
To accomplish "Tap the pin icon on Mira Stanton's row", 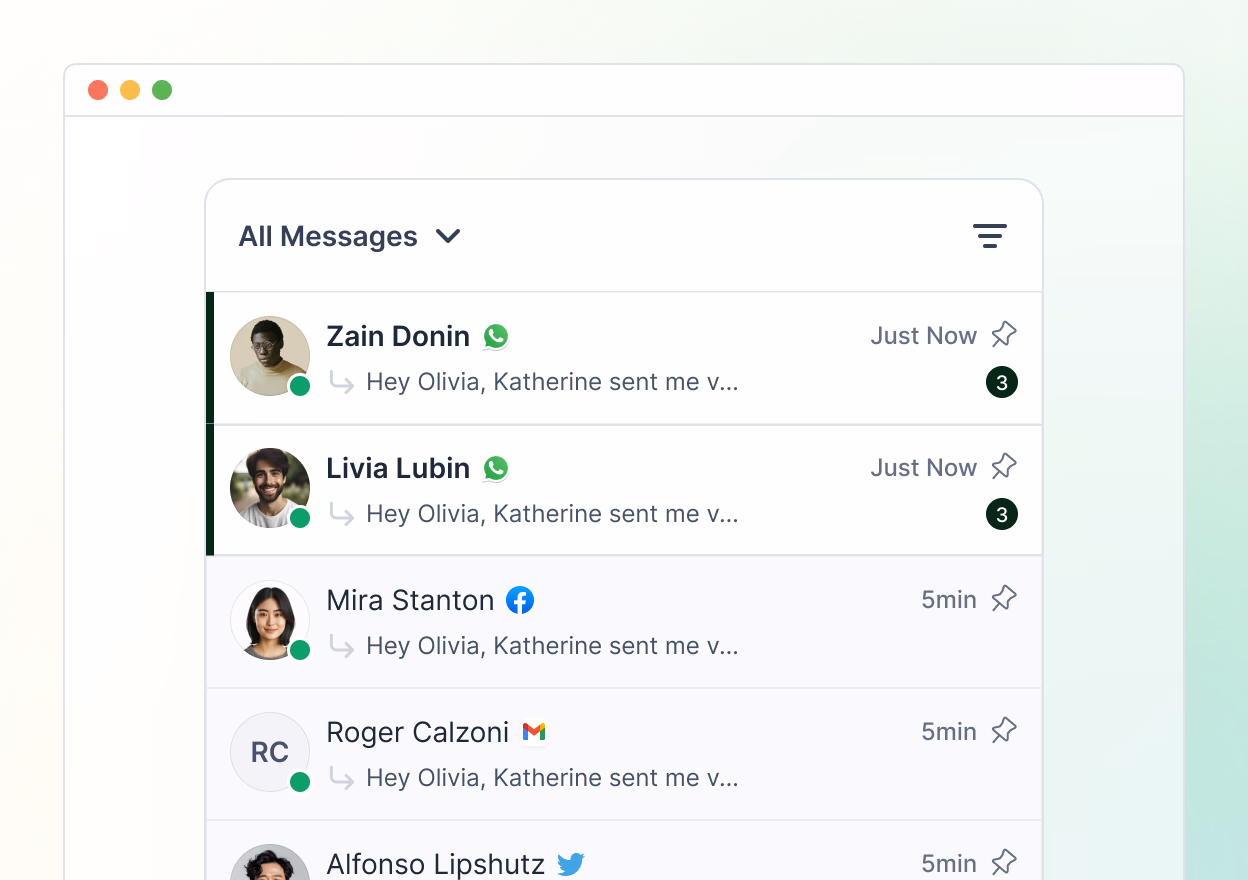I will point(1003,598).
